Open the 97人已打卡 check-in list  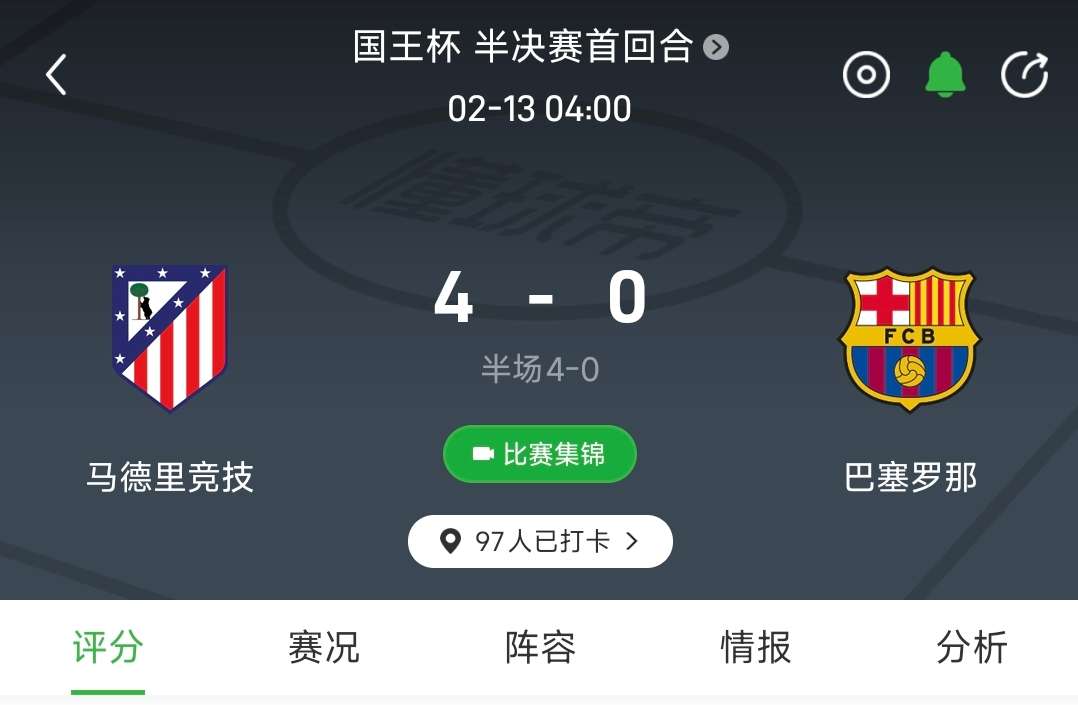(540, 542)
